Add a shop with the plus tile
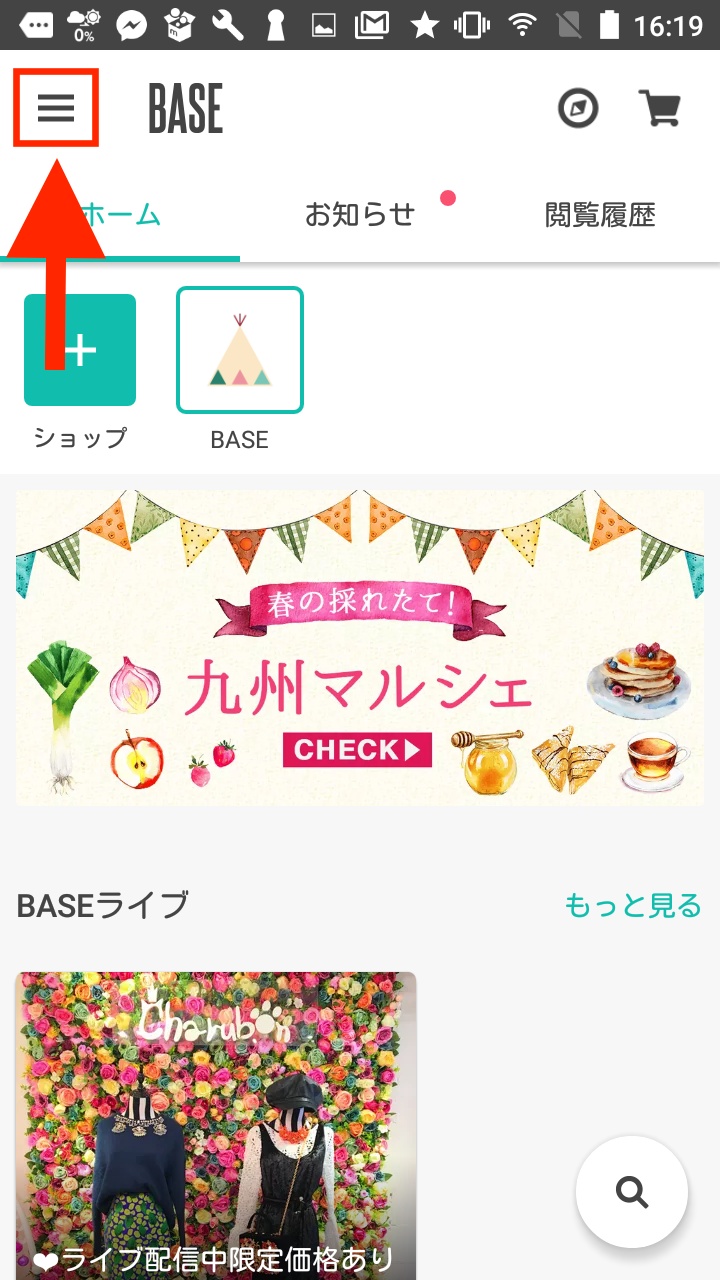Screen dimensions: 720x1280 coord(80,350)
